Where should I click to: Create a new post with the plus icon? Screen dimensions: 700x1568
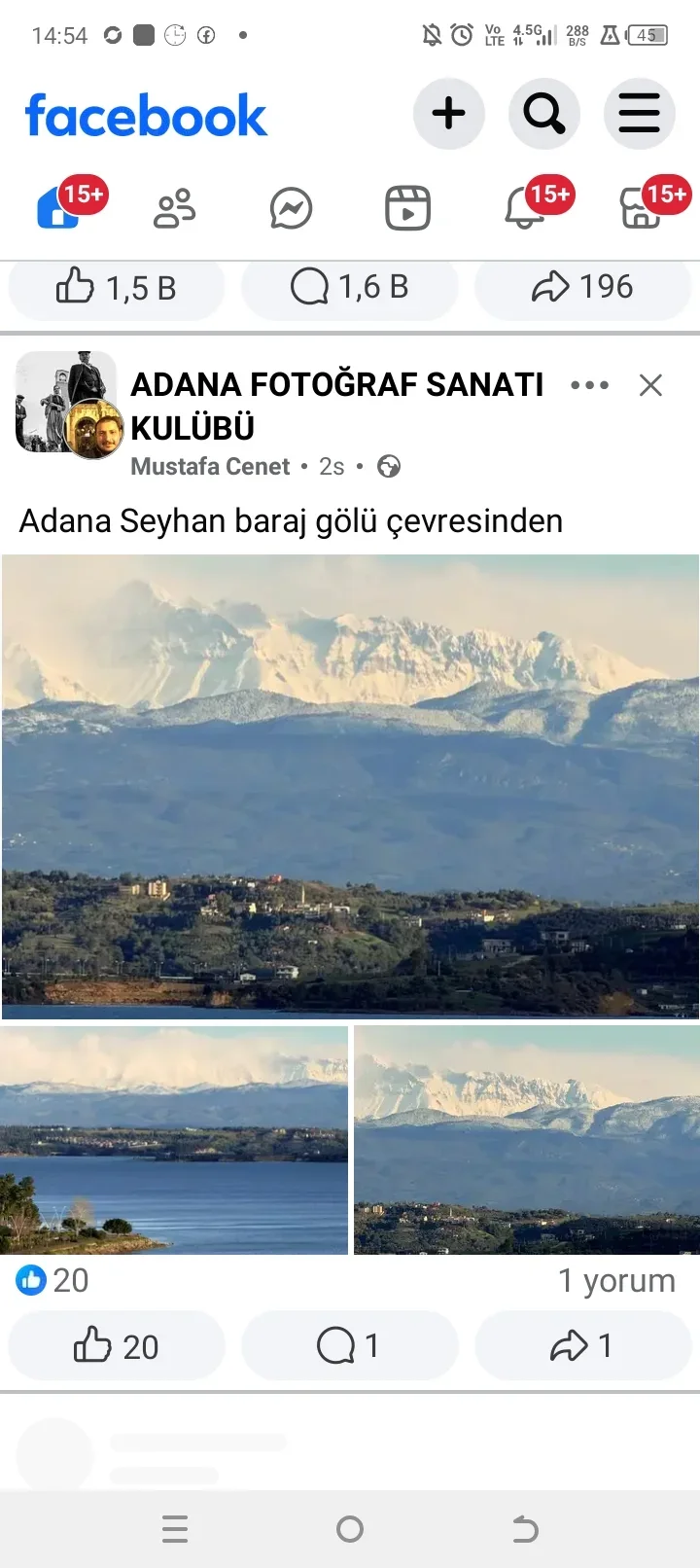coord(448,113)
